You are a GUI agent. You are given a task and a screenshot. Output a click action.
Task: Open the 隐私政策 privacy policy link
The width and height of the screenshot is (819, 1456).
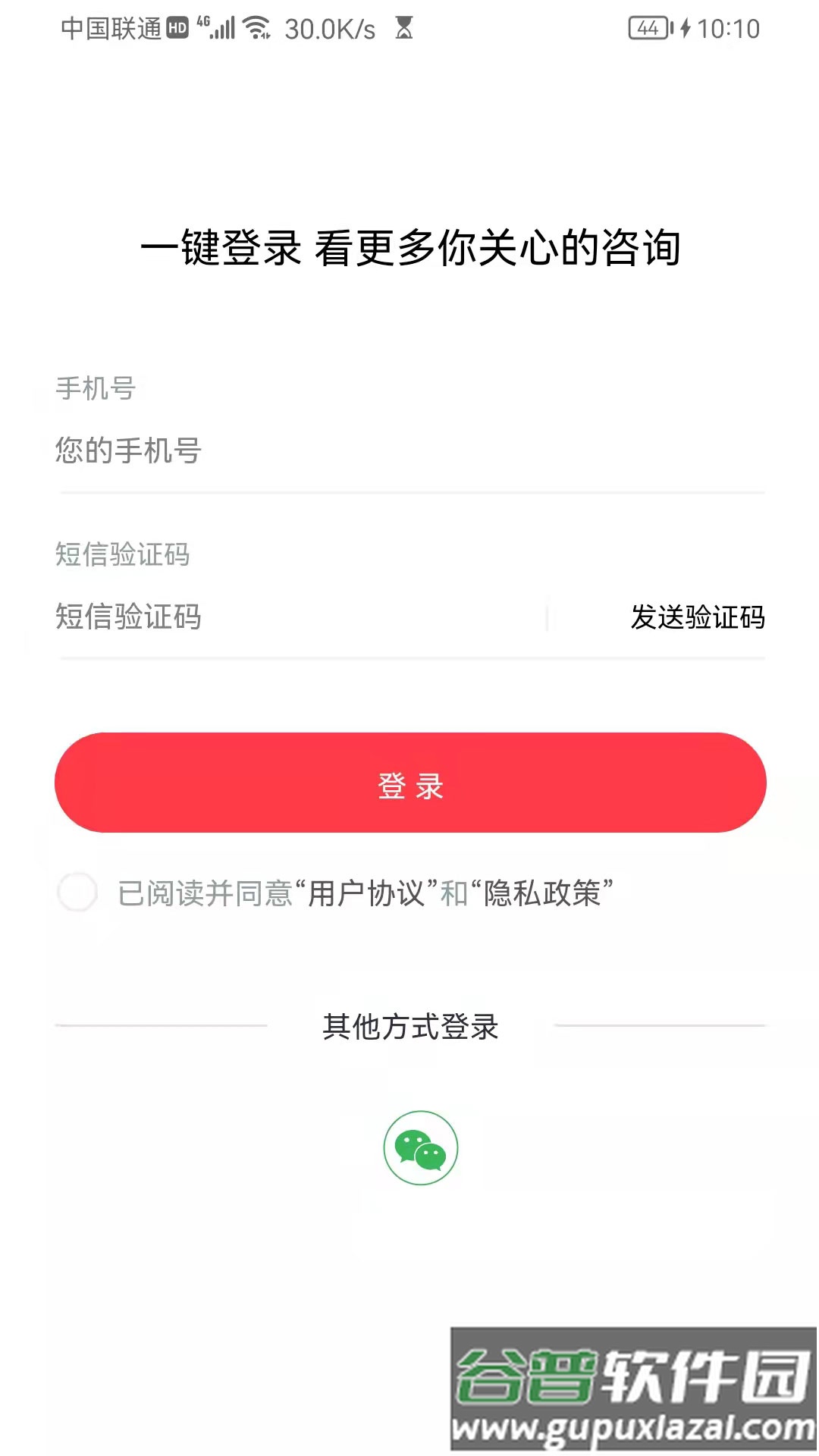542,893
